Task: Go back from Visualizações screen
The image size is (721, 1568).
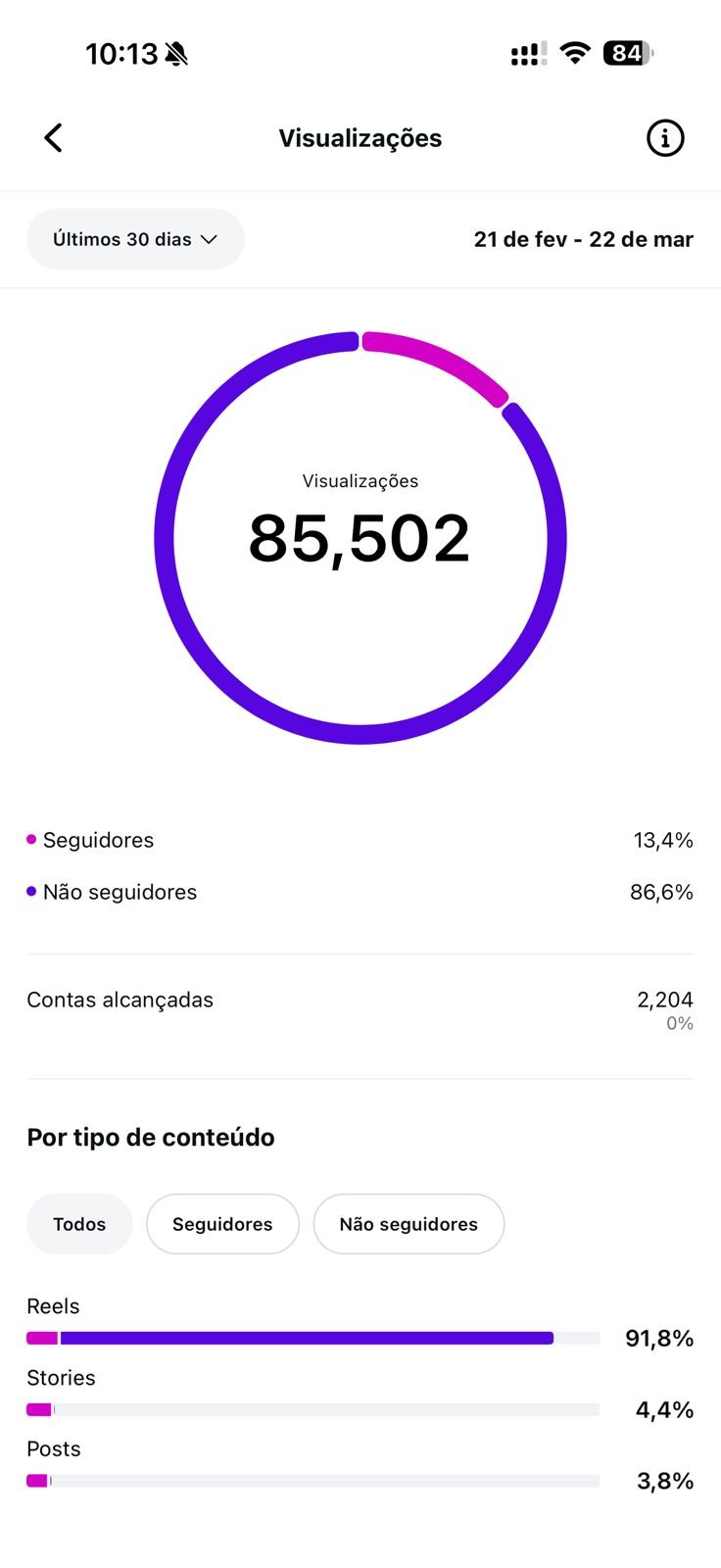Action: (54, 138)
